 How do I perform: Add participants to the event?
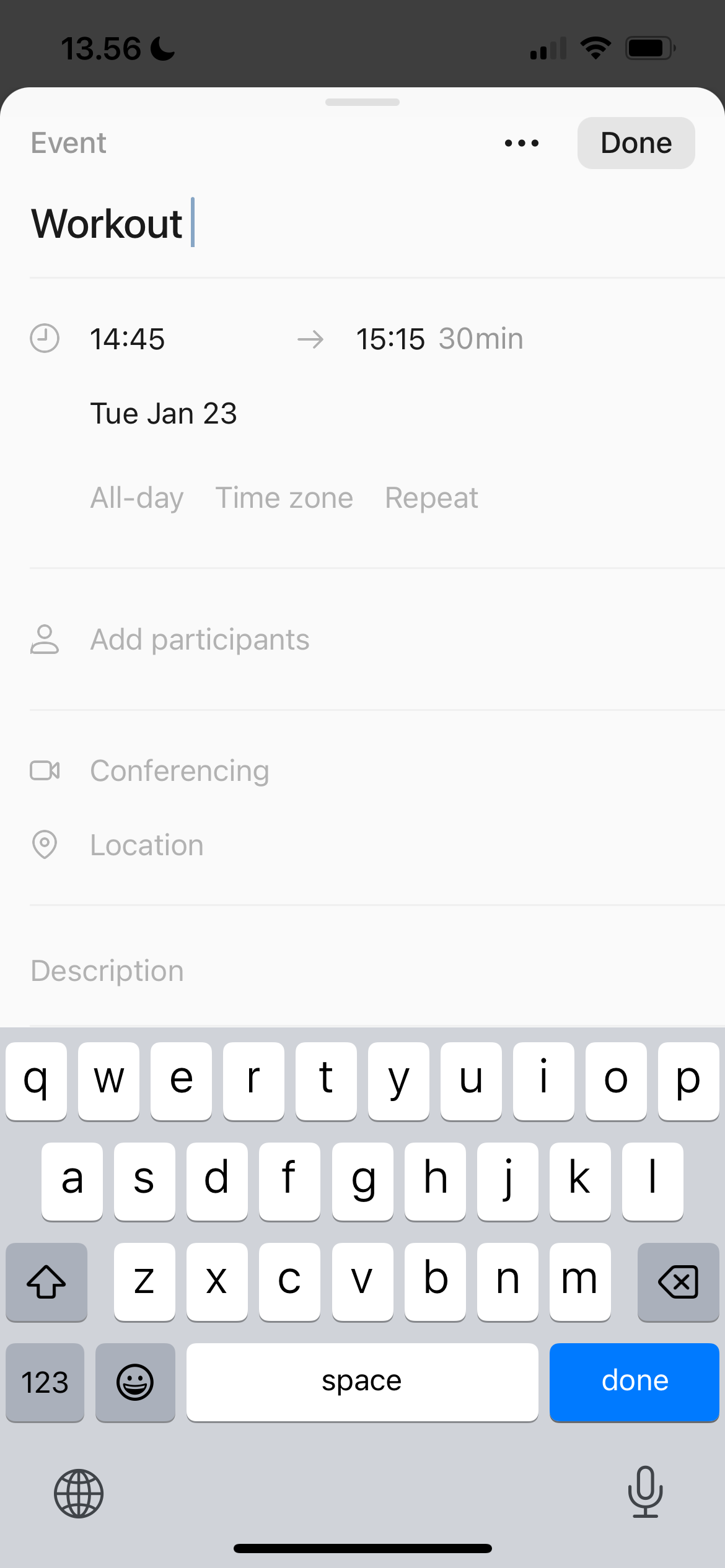coord(200,640)
